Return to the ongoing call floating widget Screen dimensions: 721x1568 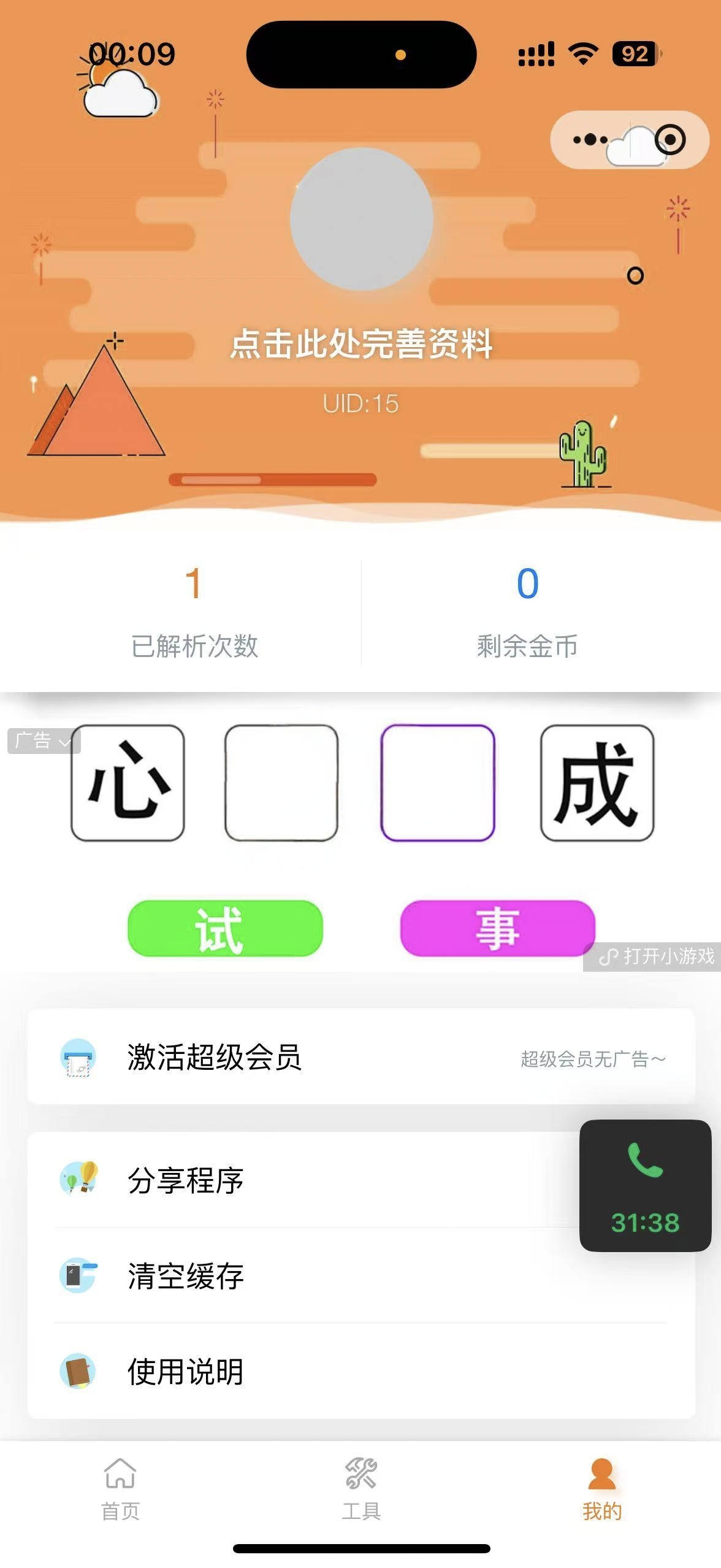[x=645, y=1185]
